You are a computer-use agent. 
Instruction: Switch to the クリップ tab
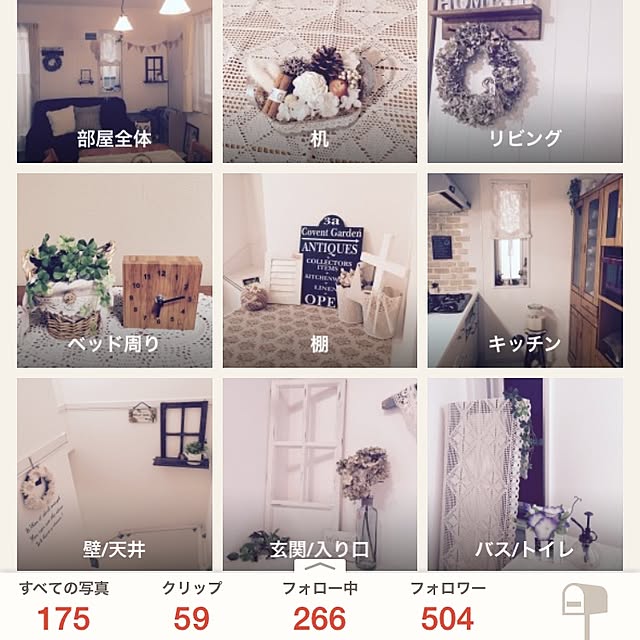coord(192,606)
